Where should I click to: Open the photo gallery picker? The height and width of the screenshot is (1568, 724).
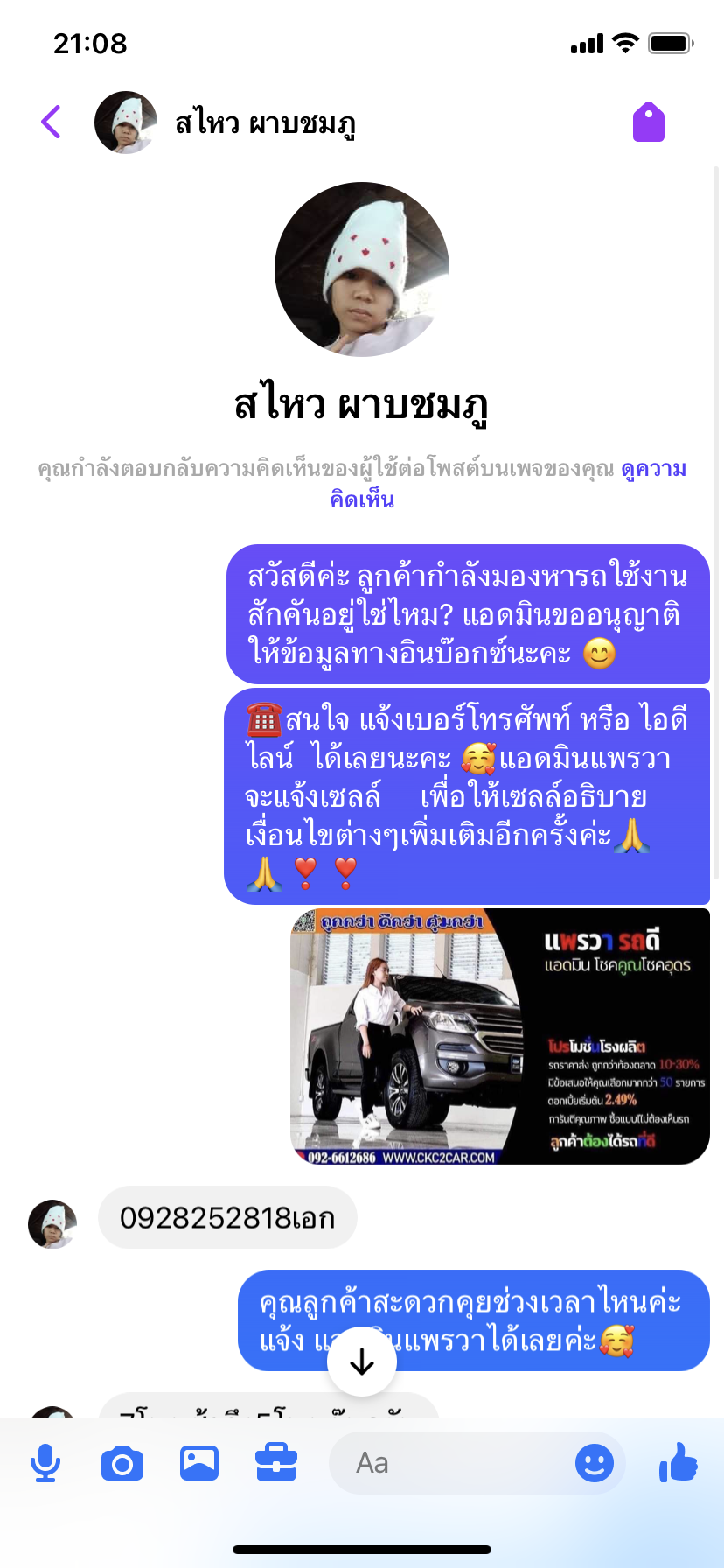[x=199, y=1463]
